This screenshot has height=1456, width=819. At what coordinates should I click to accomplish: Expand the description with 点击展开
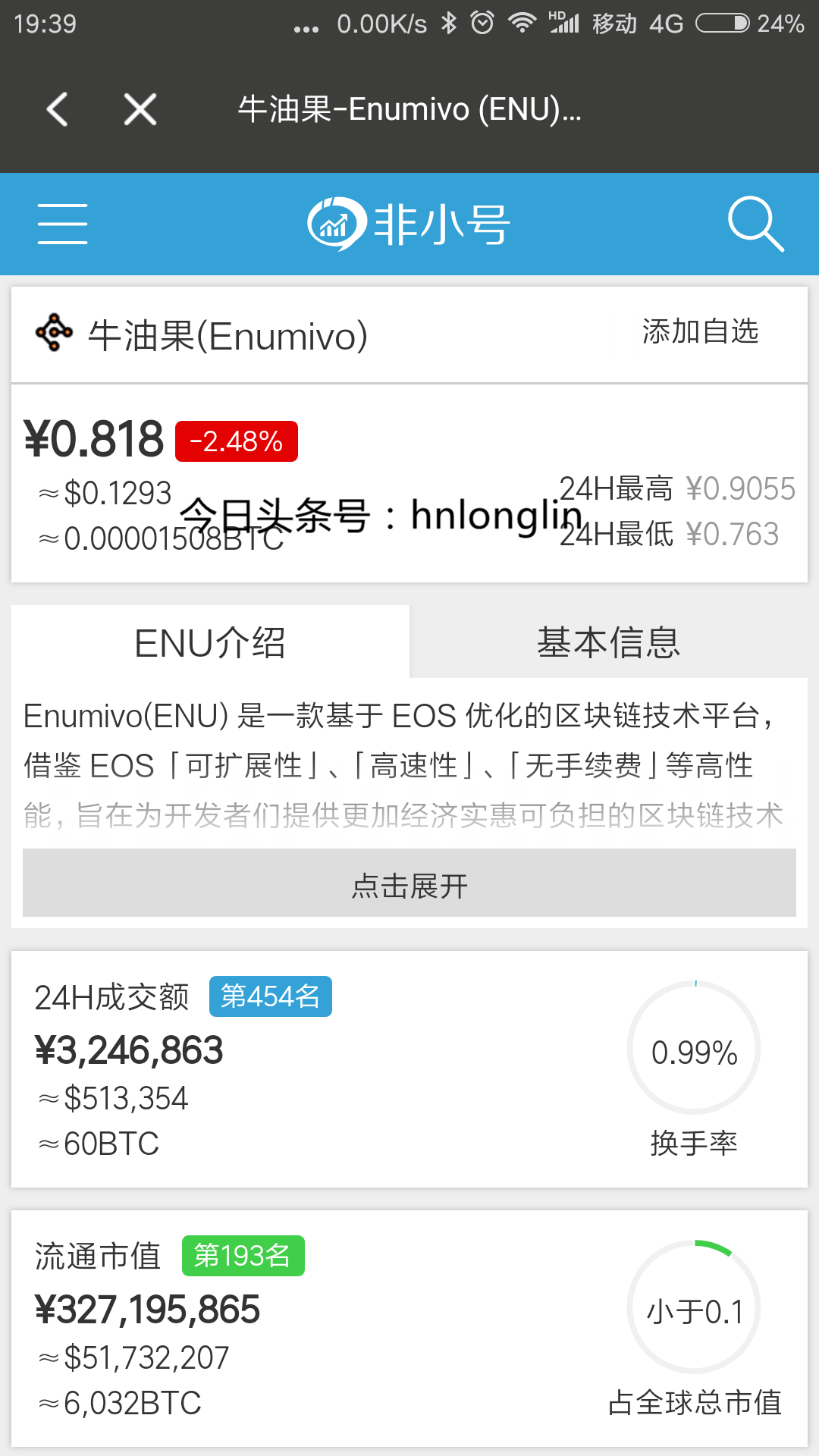pos(409,884)
